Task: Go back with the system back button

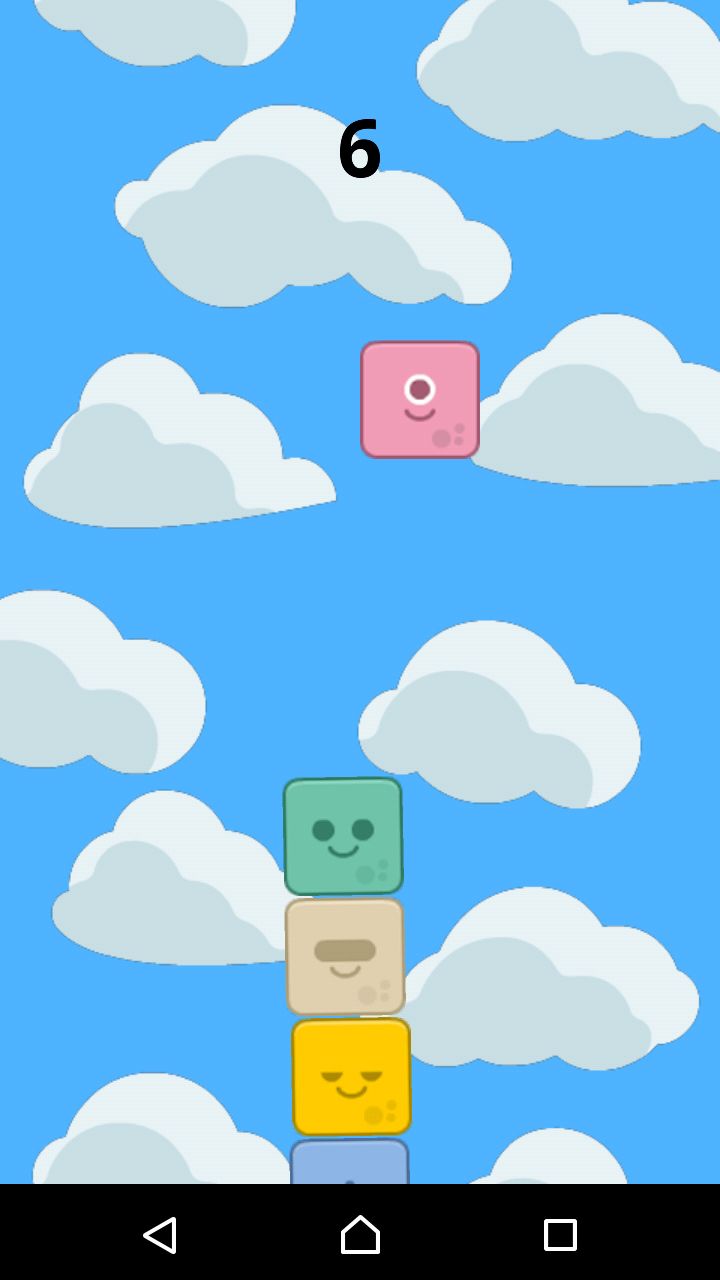Action: point(160,1234)
